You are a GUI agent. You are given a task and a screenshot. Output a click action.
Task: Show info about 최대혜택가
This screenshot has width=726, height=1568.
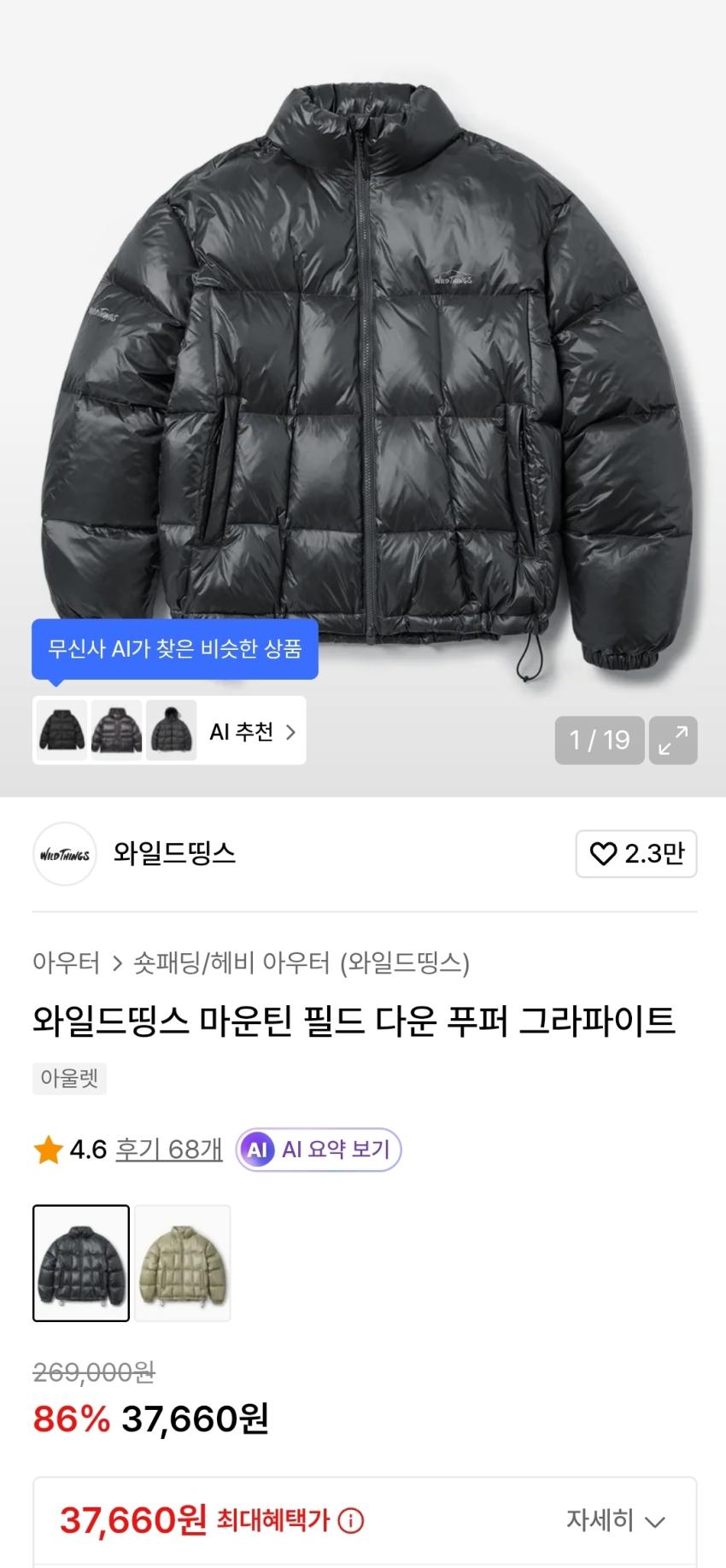point(351,1521)
